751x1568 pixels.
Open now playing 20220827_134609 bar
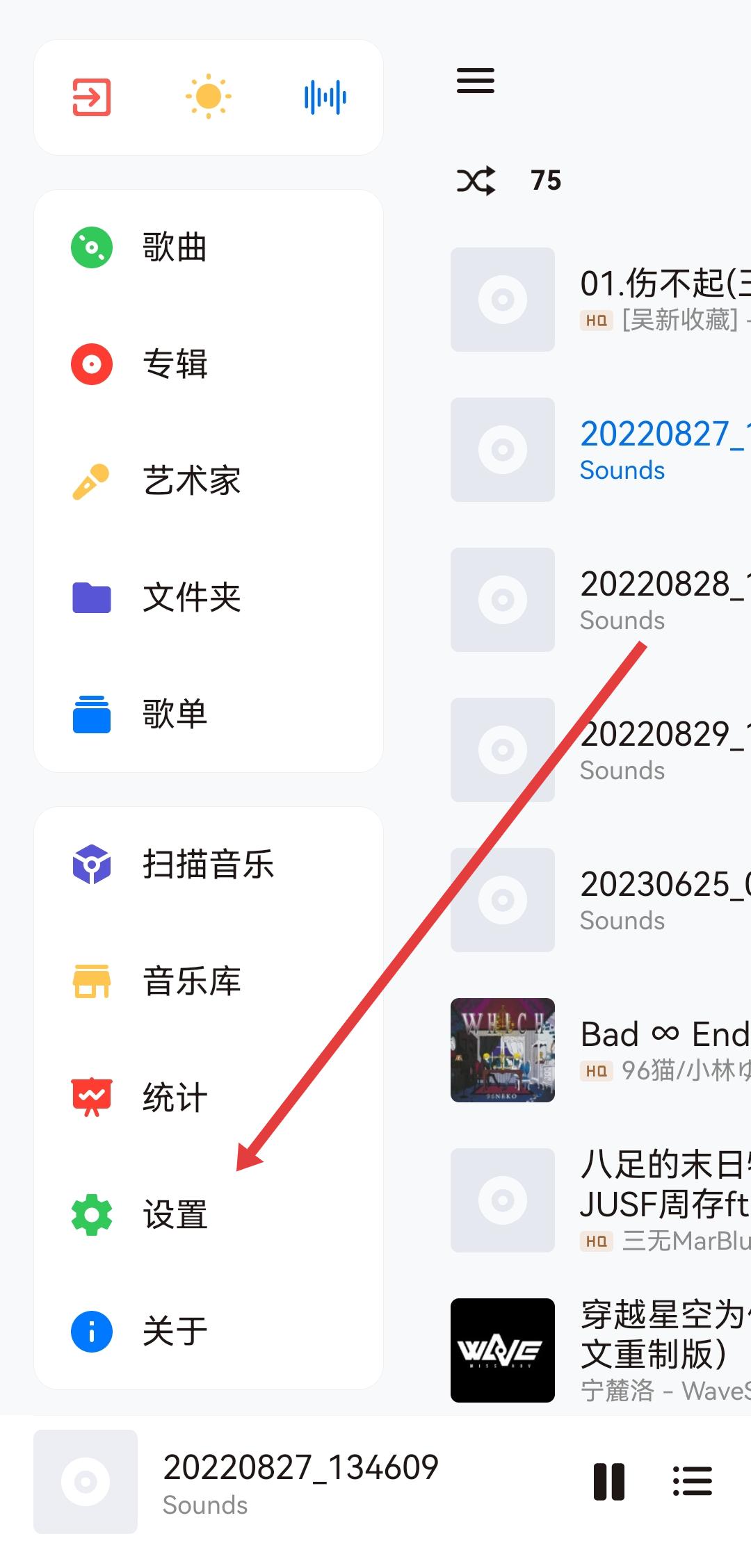coord(299,1482)
